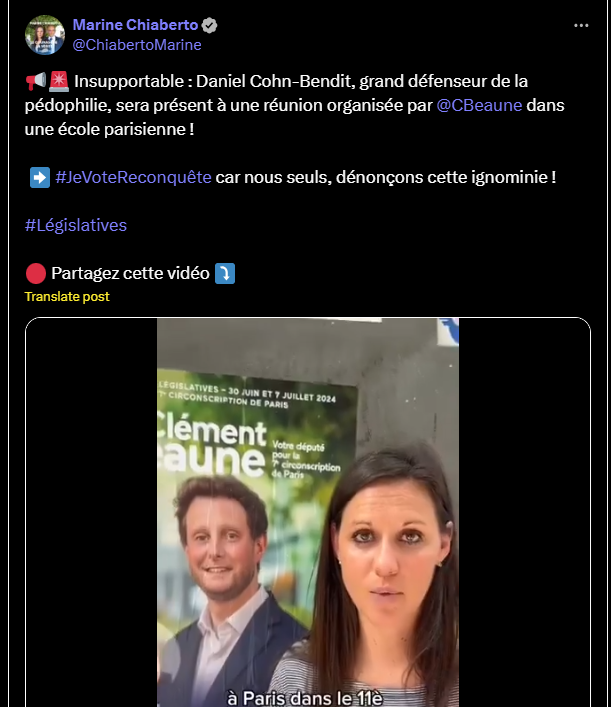Open the #JeVoteReconquête hashtag
The image size is (611, 707).
133,177
